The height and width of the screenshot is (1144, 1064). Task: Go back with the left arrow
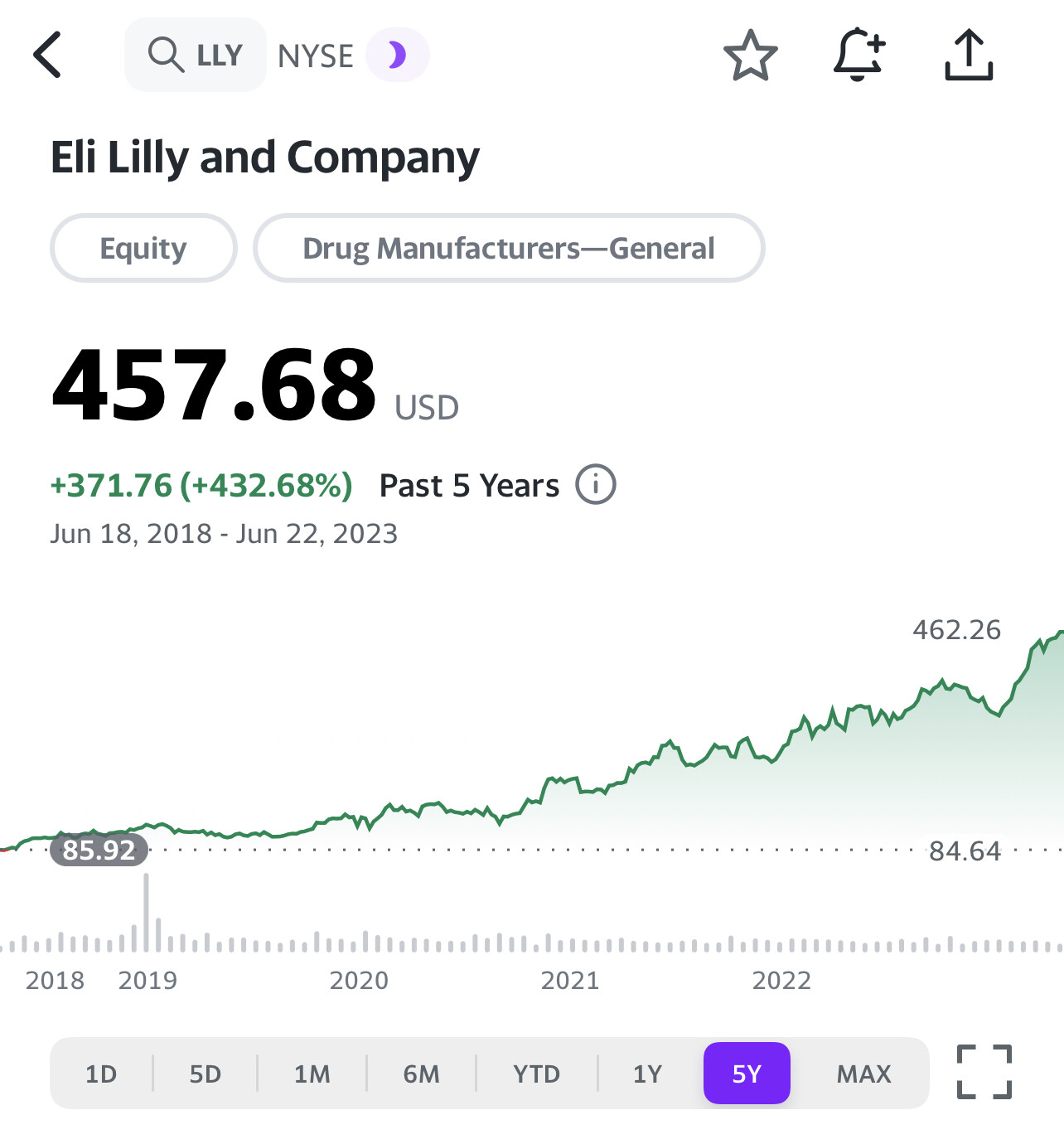coord(47,55)
